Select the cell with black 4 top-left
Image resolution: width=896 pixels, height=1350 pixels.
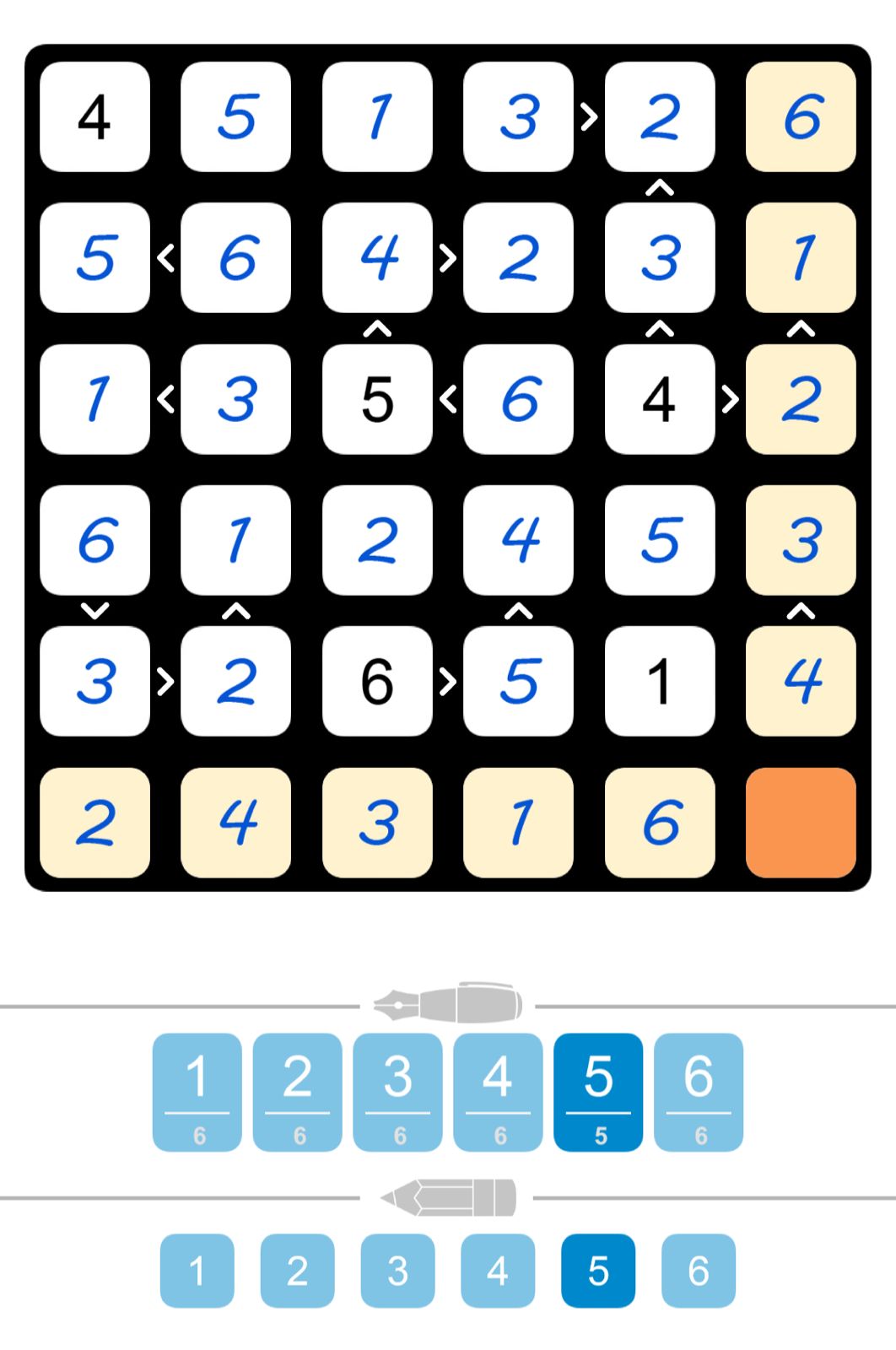(95, 116)
